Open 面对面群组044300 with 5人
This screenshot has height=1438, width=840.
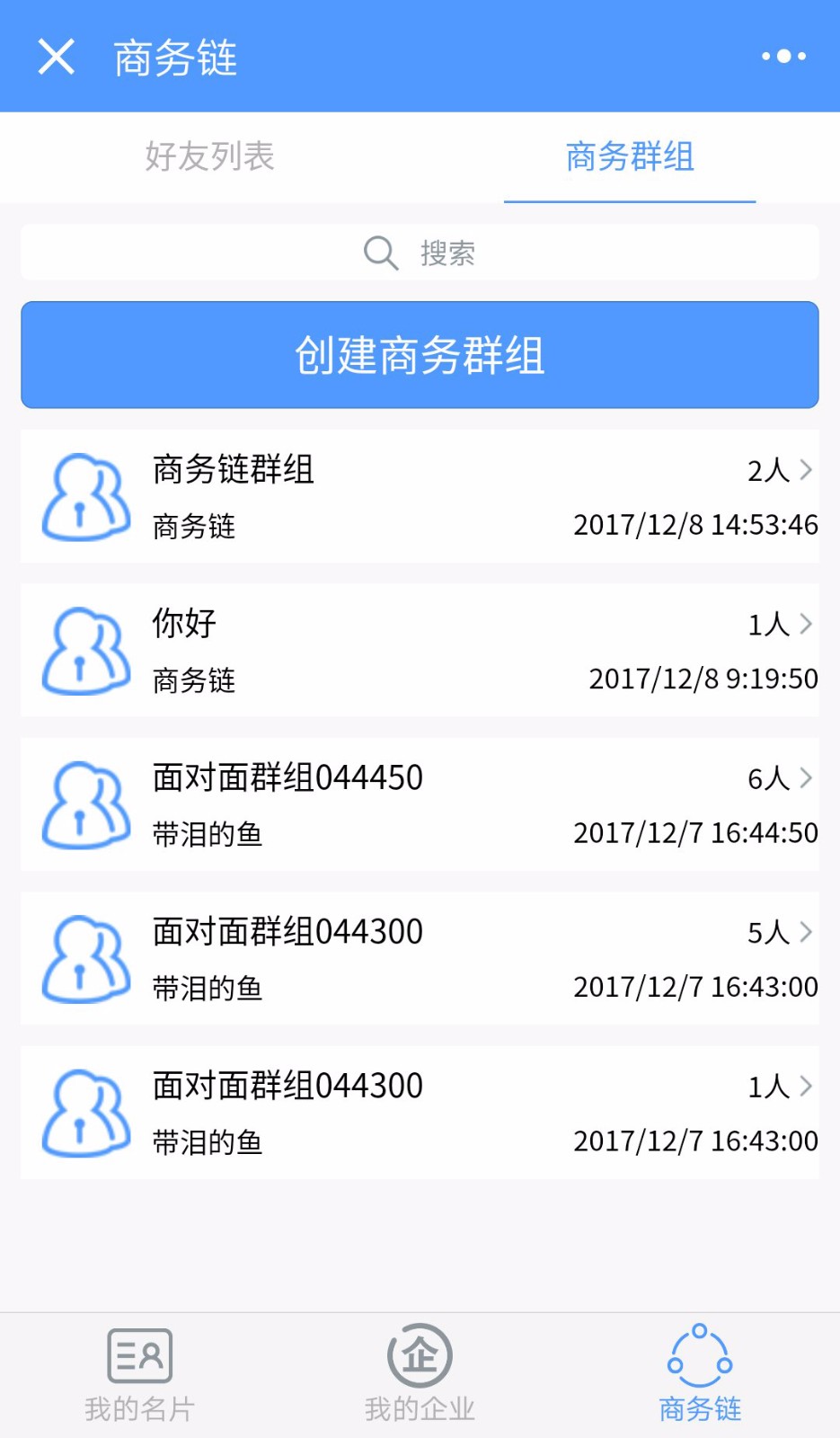(x=420, y=958)
